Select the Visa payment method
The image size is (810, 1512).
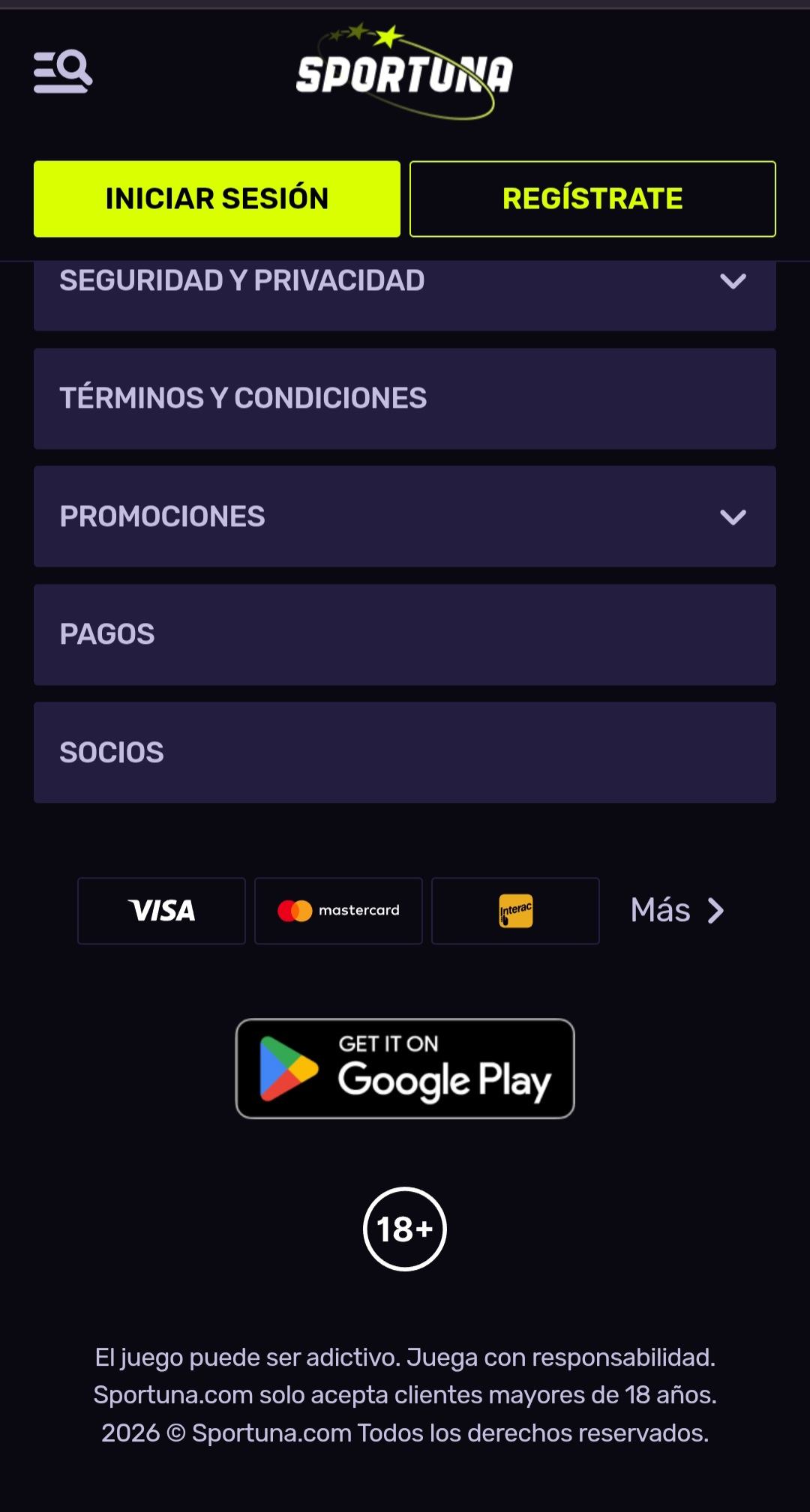point(161,911)
